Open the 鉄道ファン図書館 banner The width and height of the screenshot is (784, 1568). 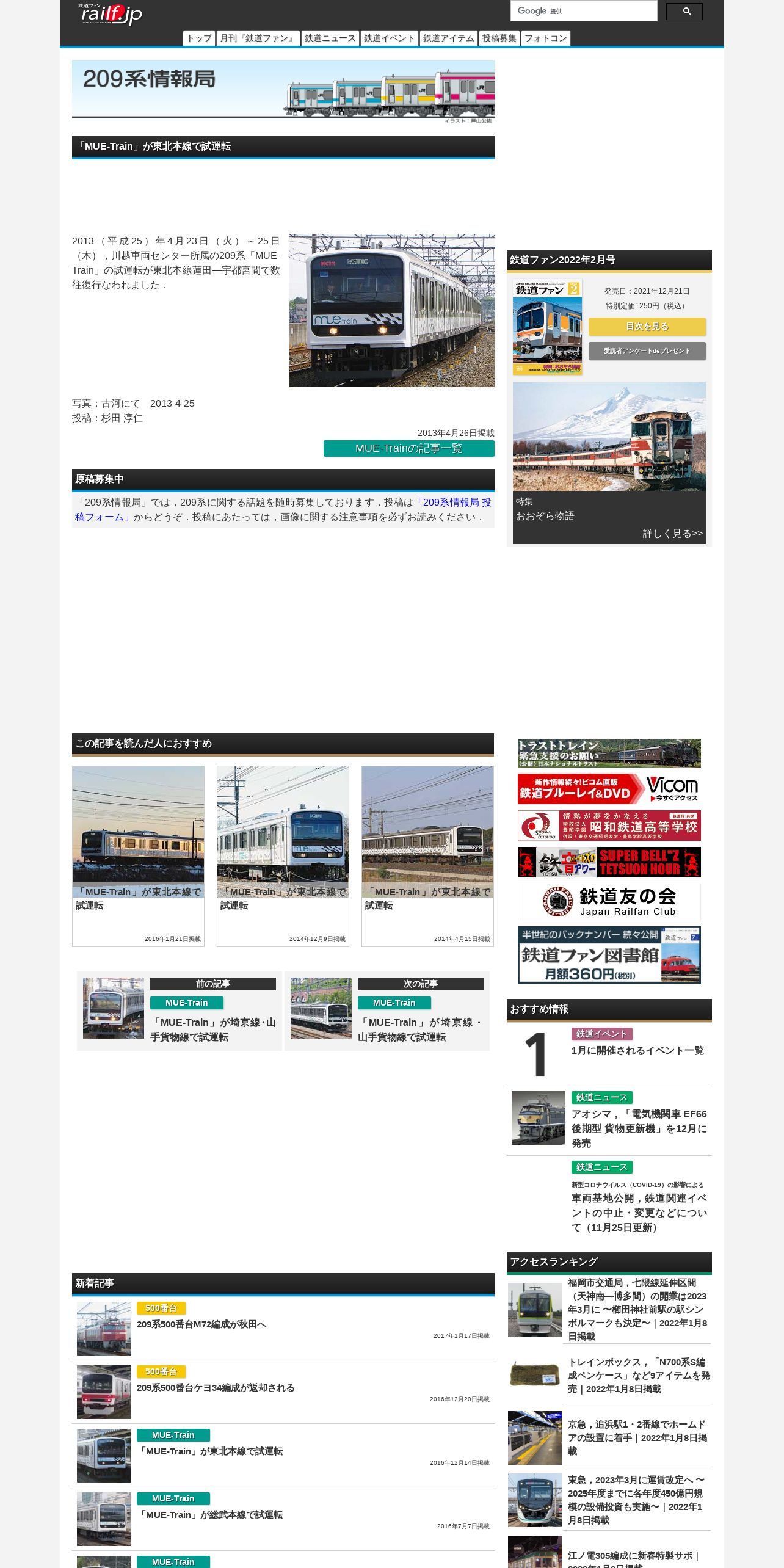609,955
